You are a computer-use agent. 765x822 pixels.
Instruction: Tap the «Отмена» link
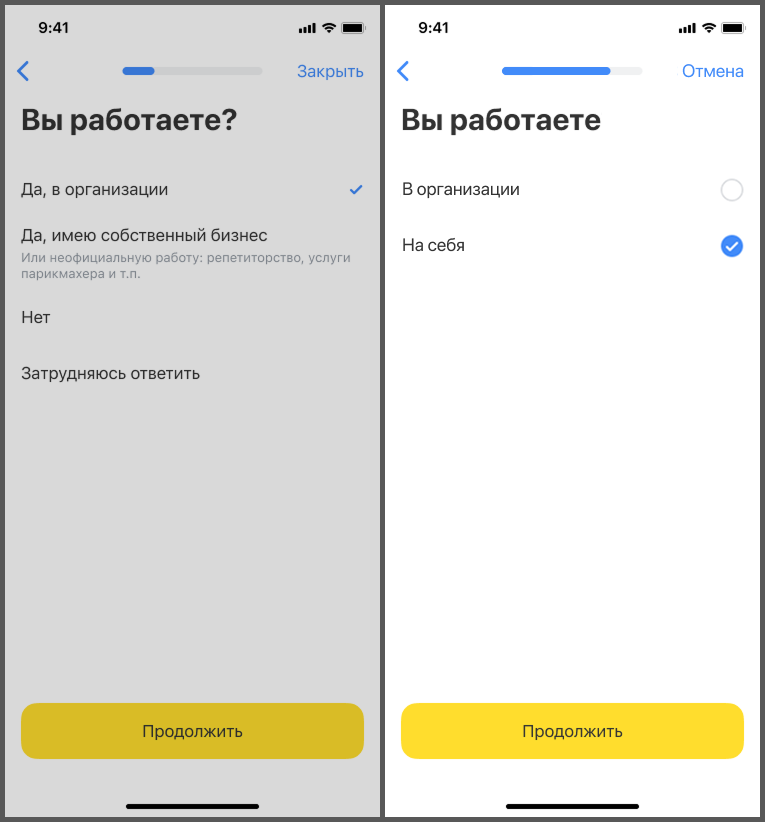(712, 71)
